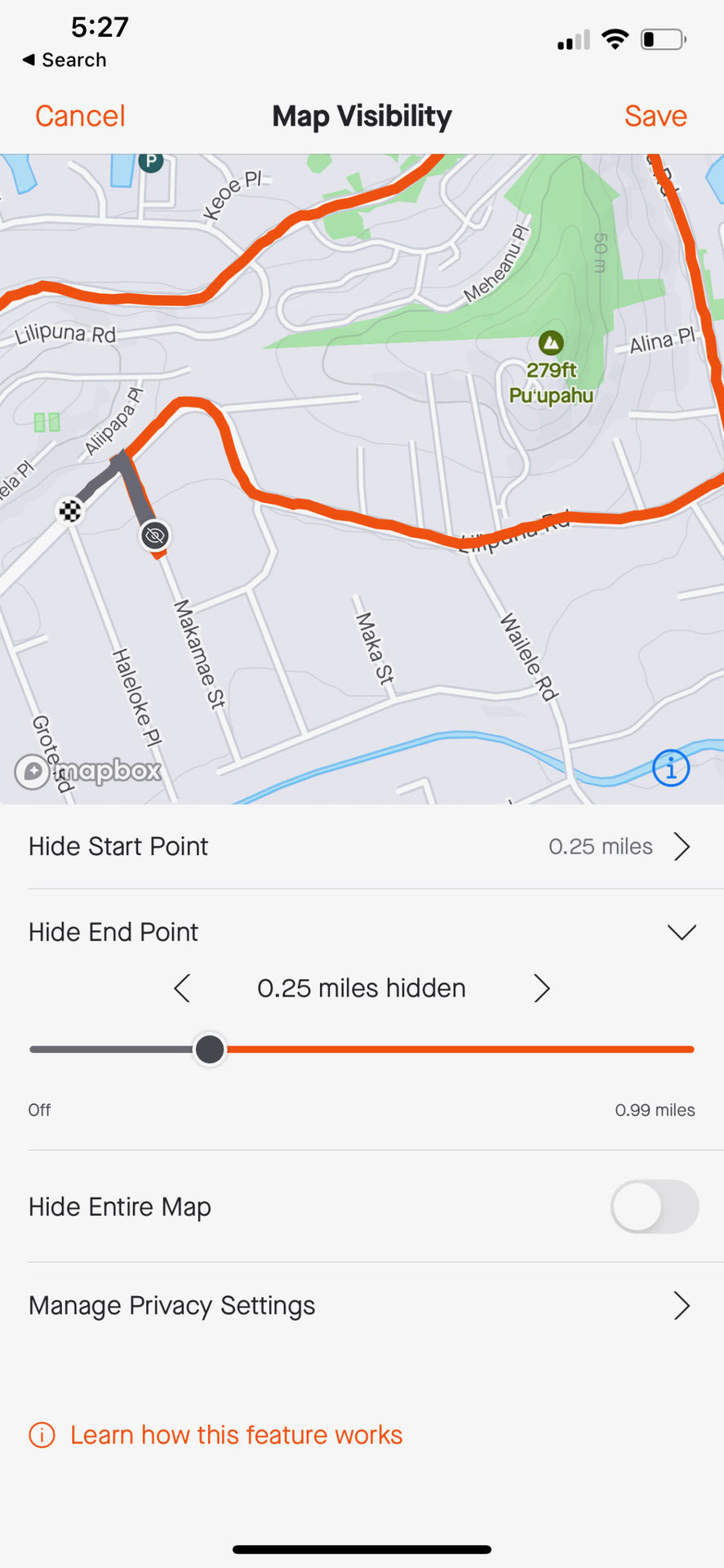
Task: Decrease hidden end distance with left arrow
Action: click(182, 988)
